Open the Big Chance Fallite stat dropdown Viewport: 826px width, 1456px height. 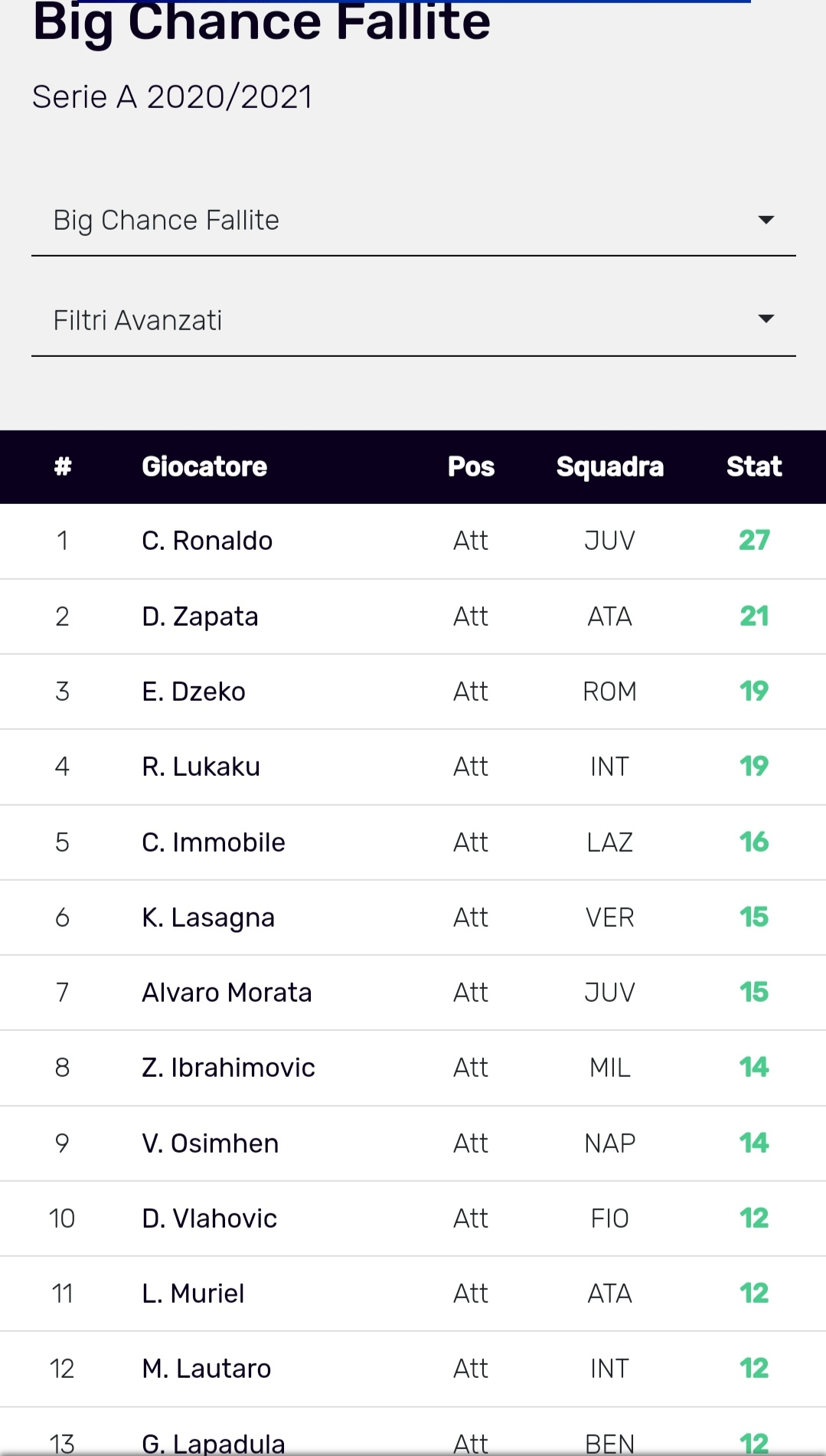(413, 221)
